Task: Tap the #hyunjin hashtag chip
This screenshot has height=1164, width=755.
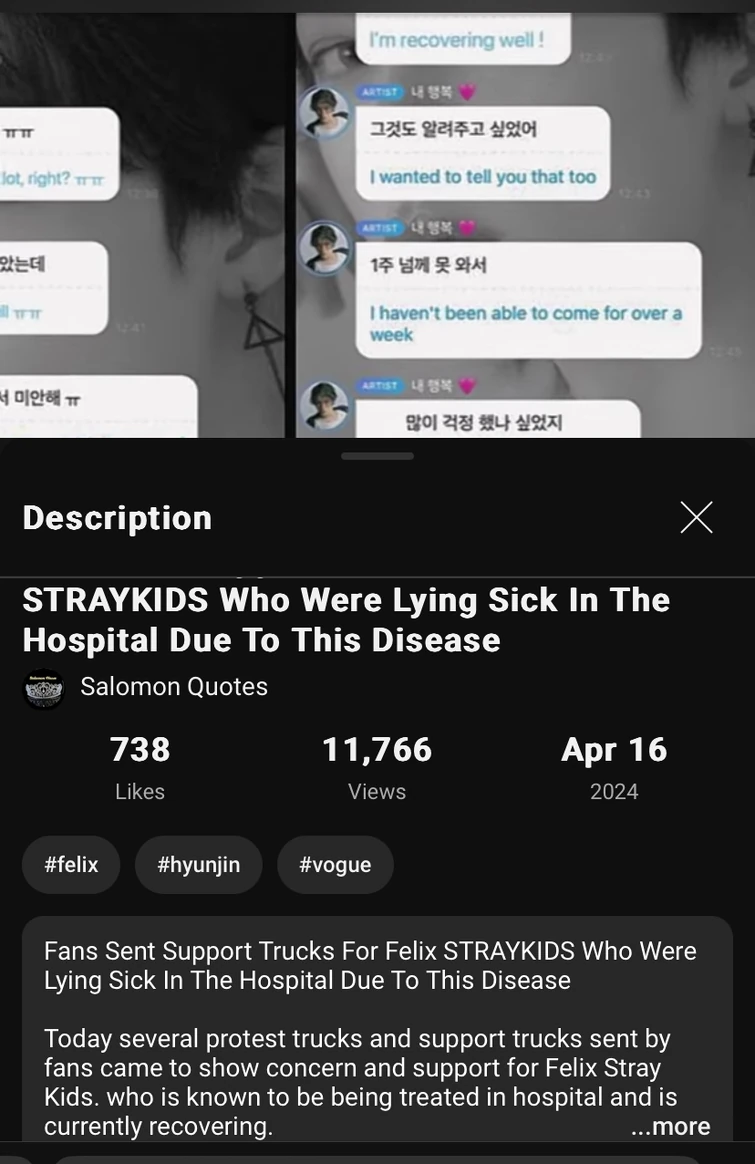Action: point(198,864)
